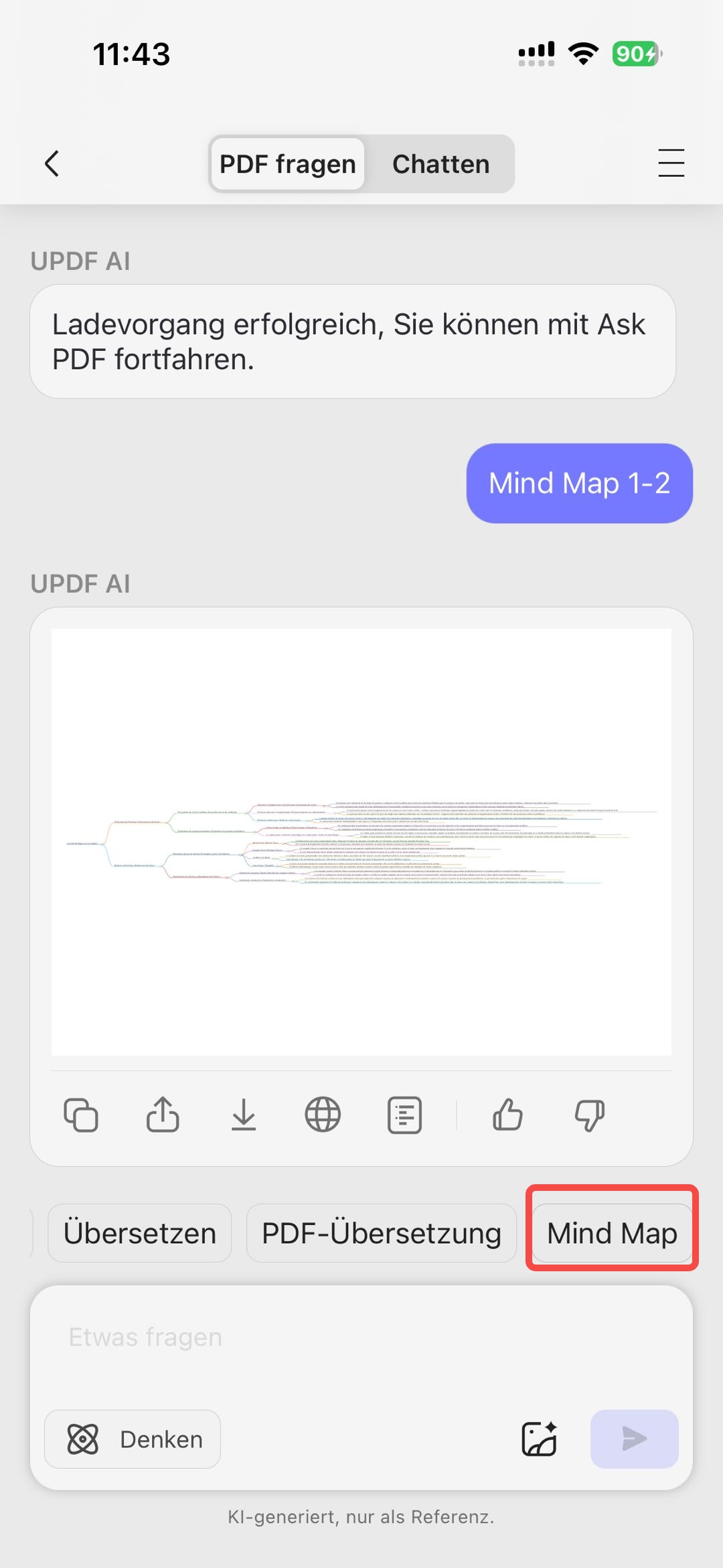723x1568 pixels.
Task: Go back using the left chevron
Action: pyautogui.click(x=52, y=163)
